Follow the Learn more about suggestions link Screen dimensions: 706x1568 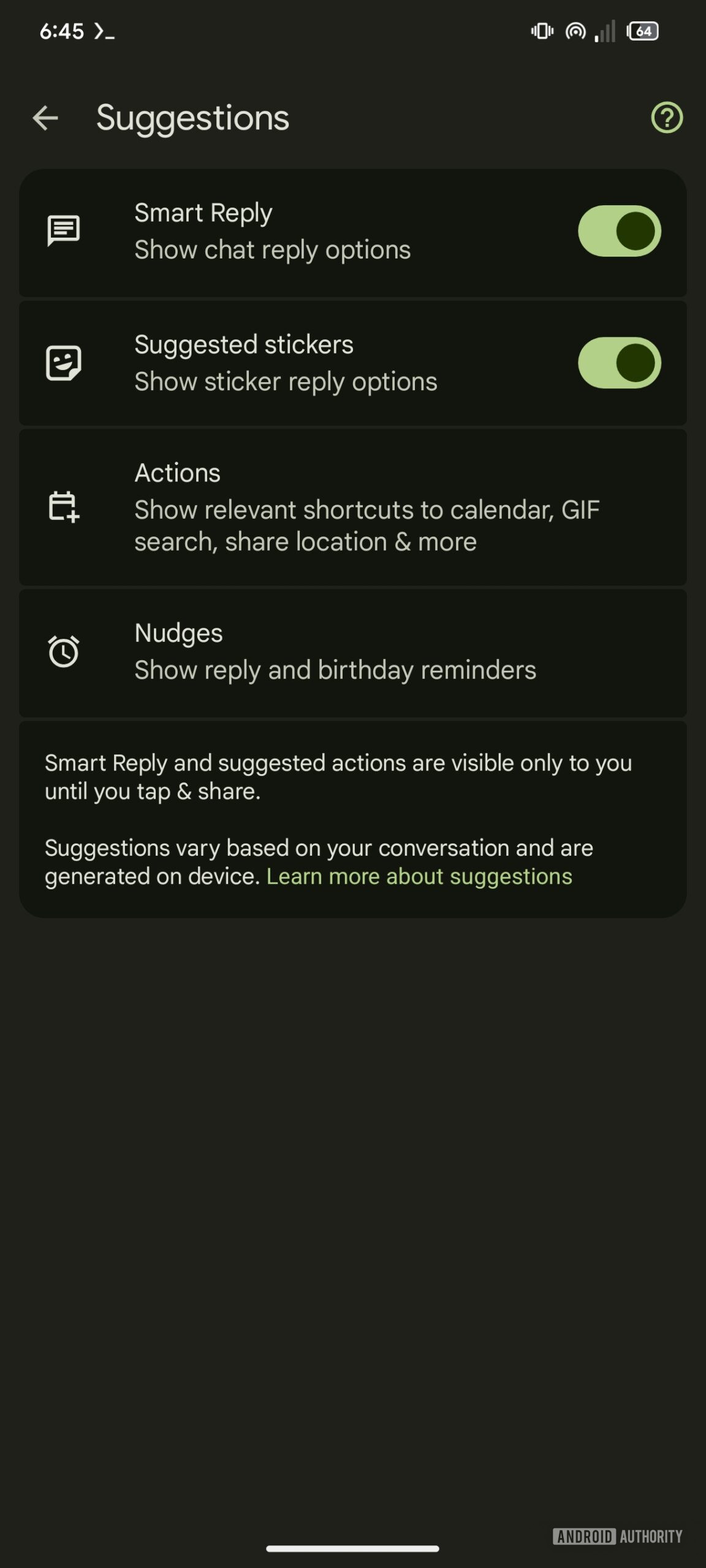(x=419, y=876)
